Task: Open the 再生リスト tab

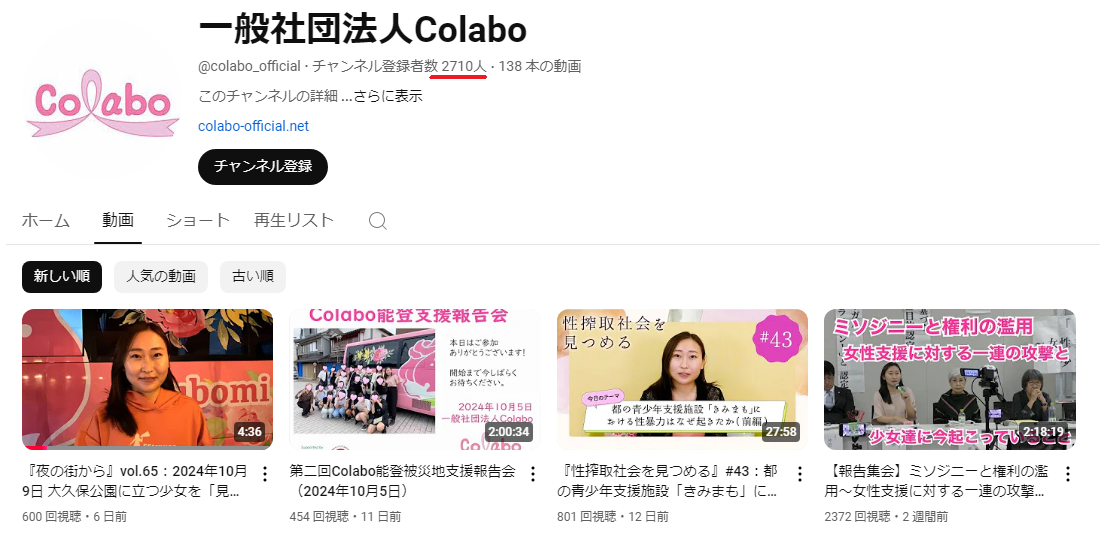Action: pyautogui.click(x=294, y=220)
